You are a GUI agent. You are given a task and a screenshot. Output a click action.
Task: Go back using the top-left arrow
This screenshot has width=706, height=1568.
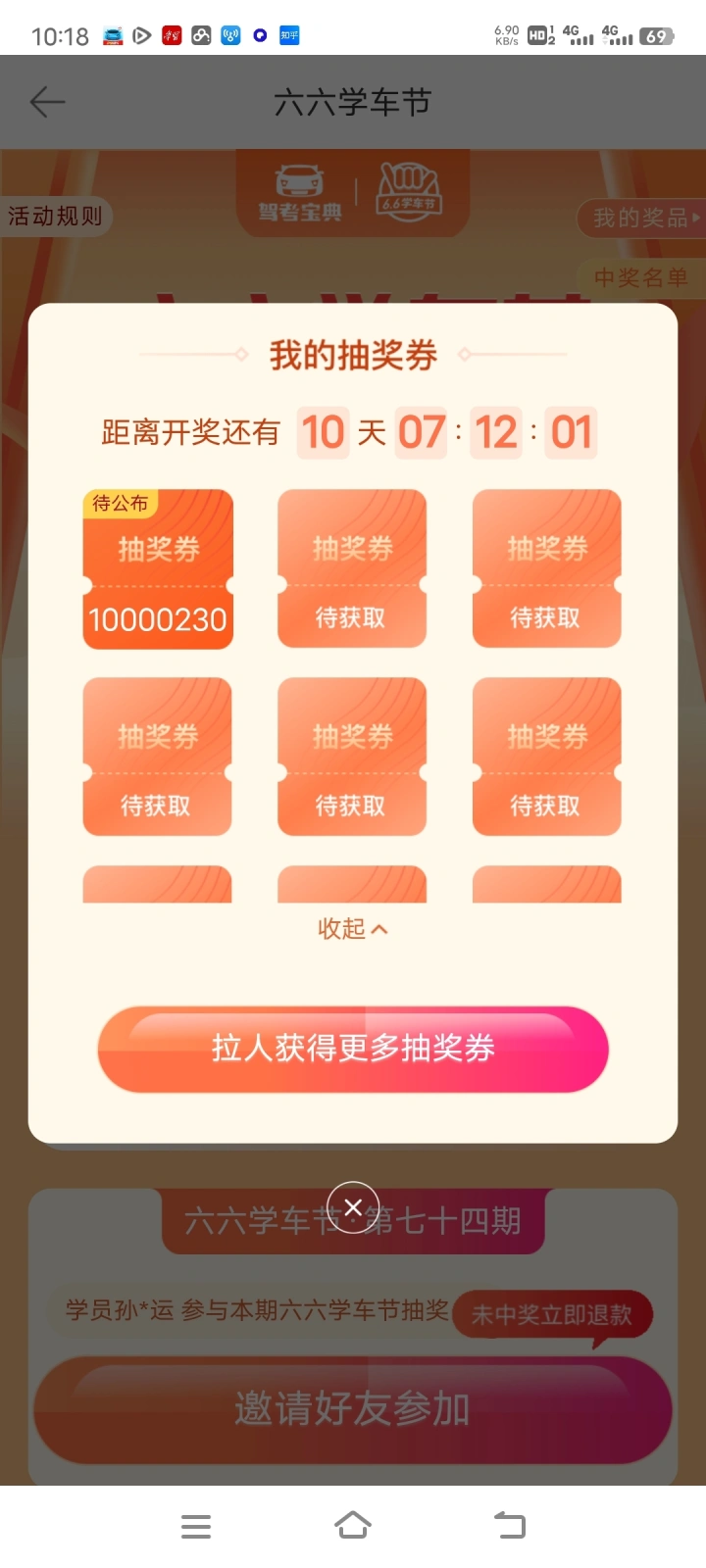point(47,102)
